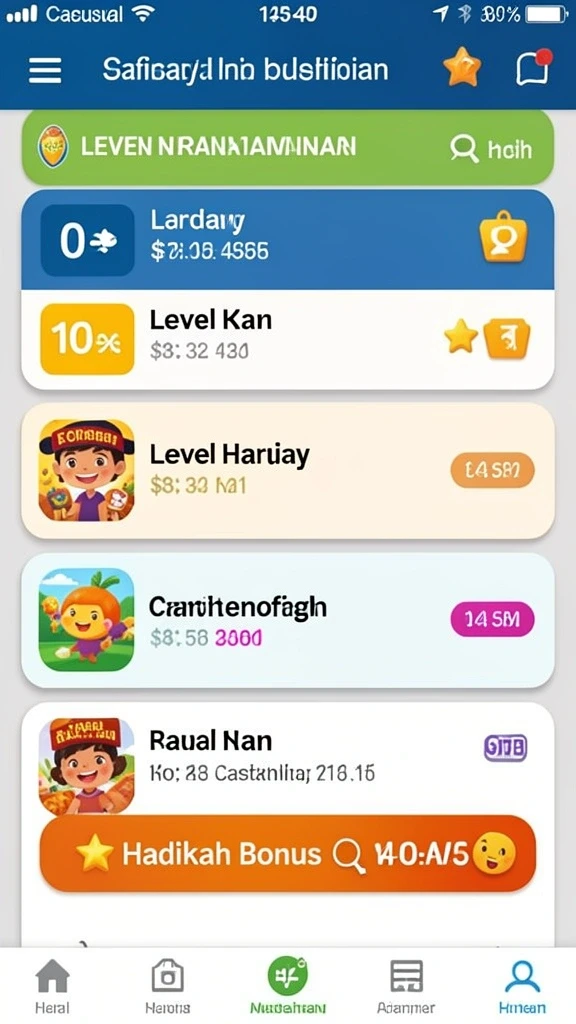The width and height of the screenshot is (576, 1024).
Task: Open the Raual Nan card
Action: pos(288,758)
